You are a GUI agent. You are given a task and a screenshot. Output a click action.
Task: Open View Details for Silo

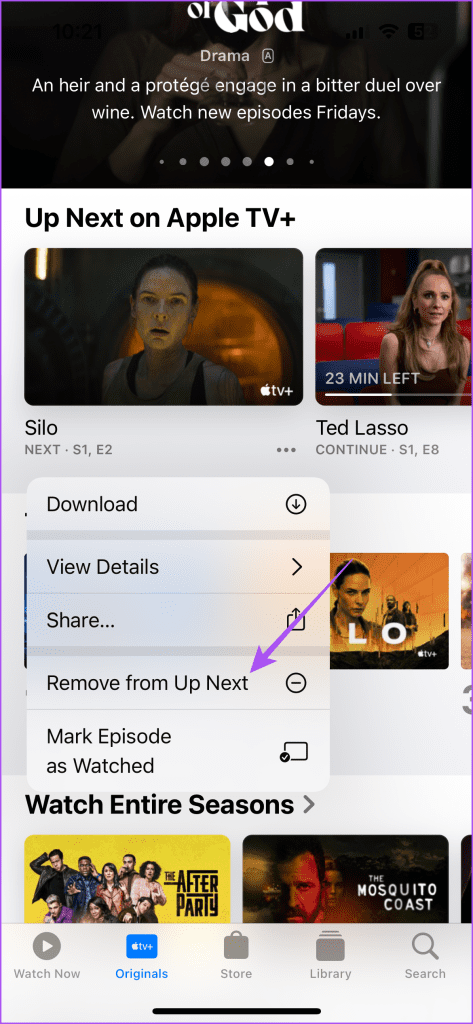click(x=178, y=566)
